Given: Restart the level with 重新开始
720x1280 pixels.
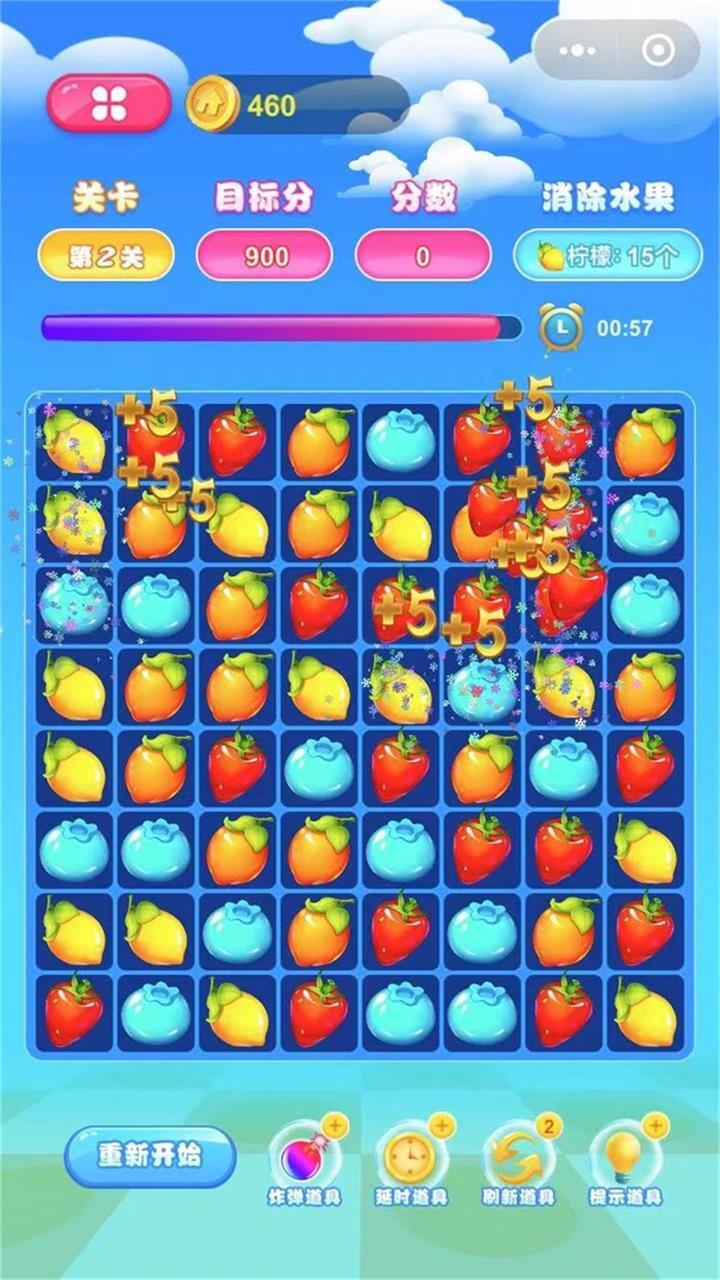Looking at the screenshot, I should click(x=150, y=1156).
